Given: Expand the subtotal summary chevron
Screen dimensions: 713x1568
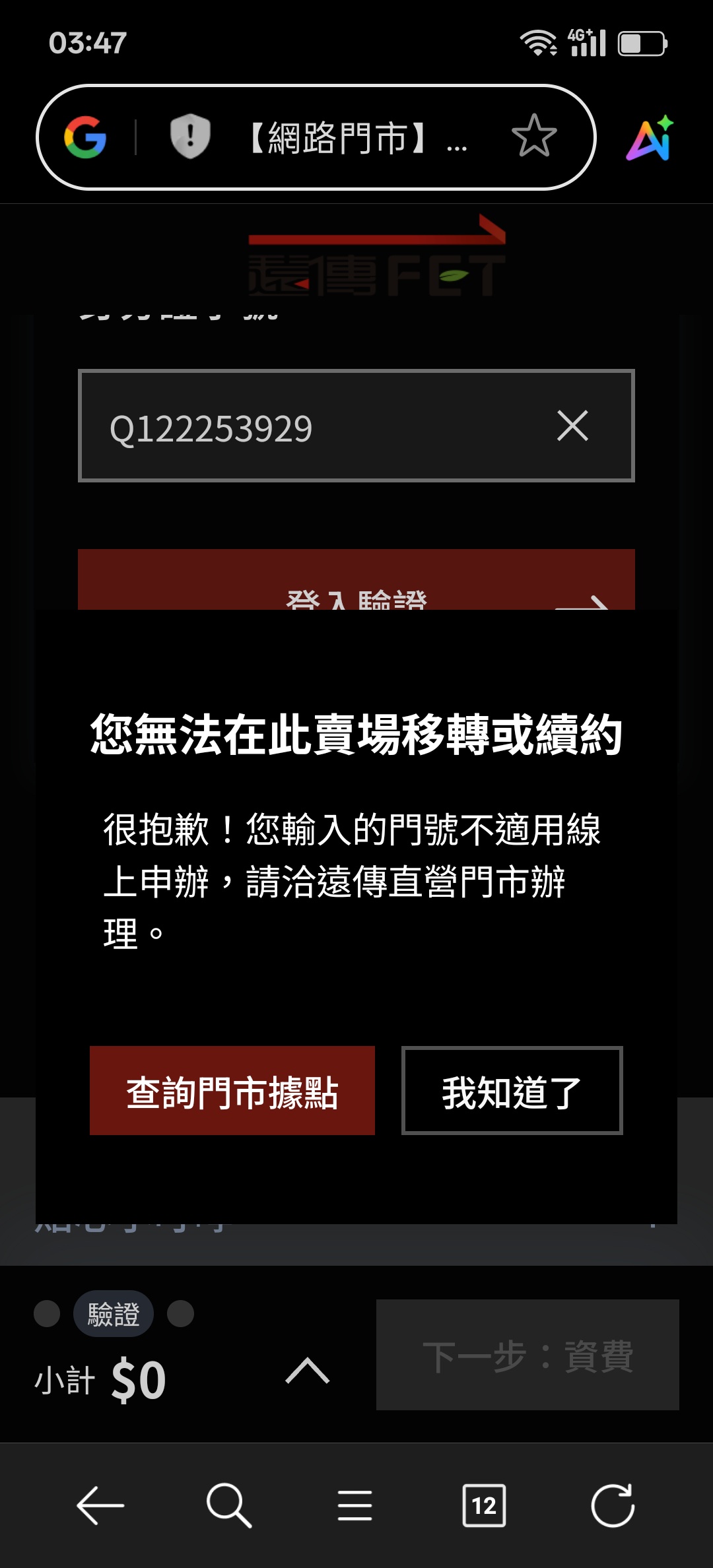Looking at the screenshot, I should 307,1371.
